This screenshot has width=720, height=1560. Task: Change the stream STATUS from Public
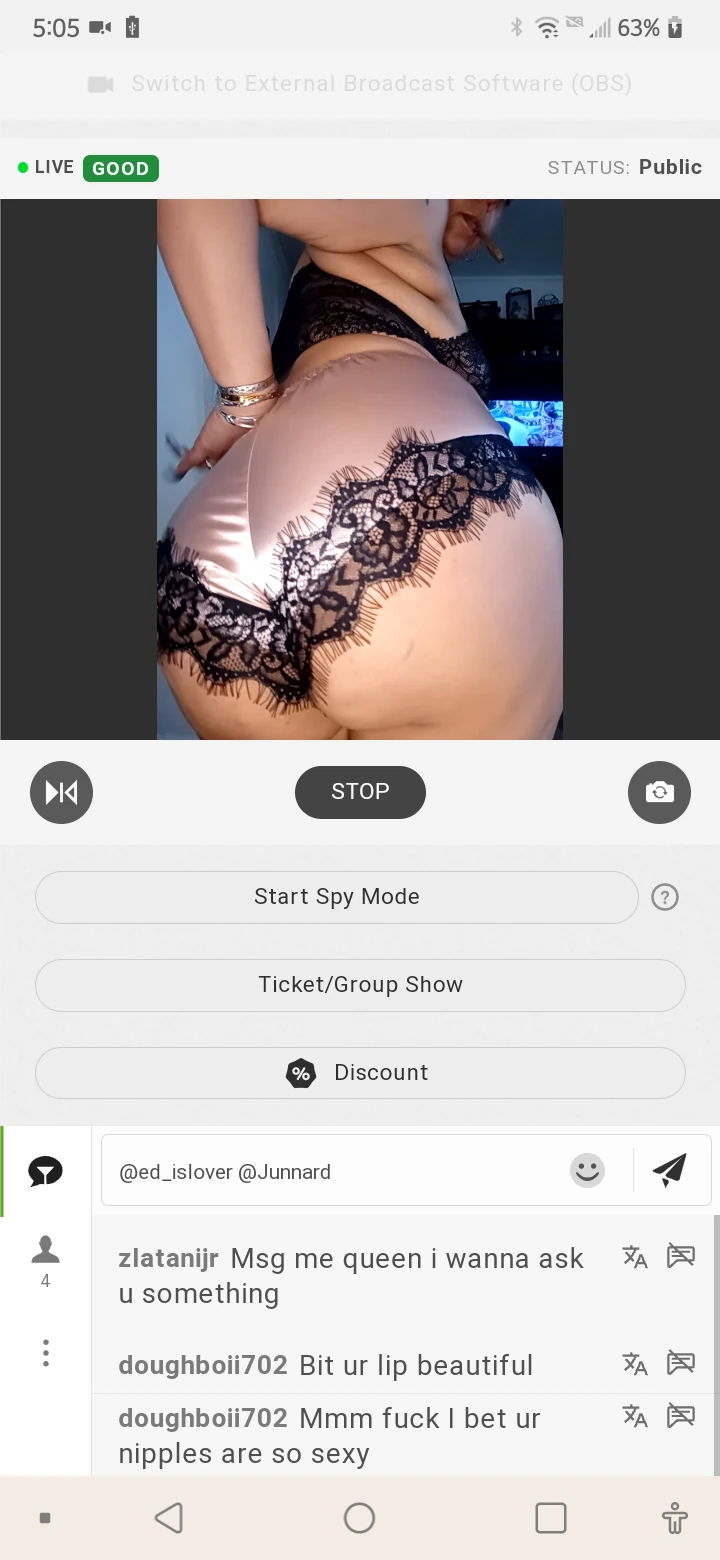pyautogui.click(x=670, y=167)
